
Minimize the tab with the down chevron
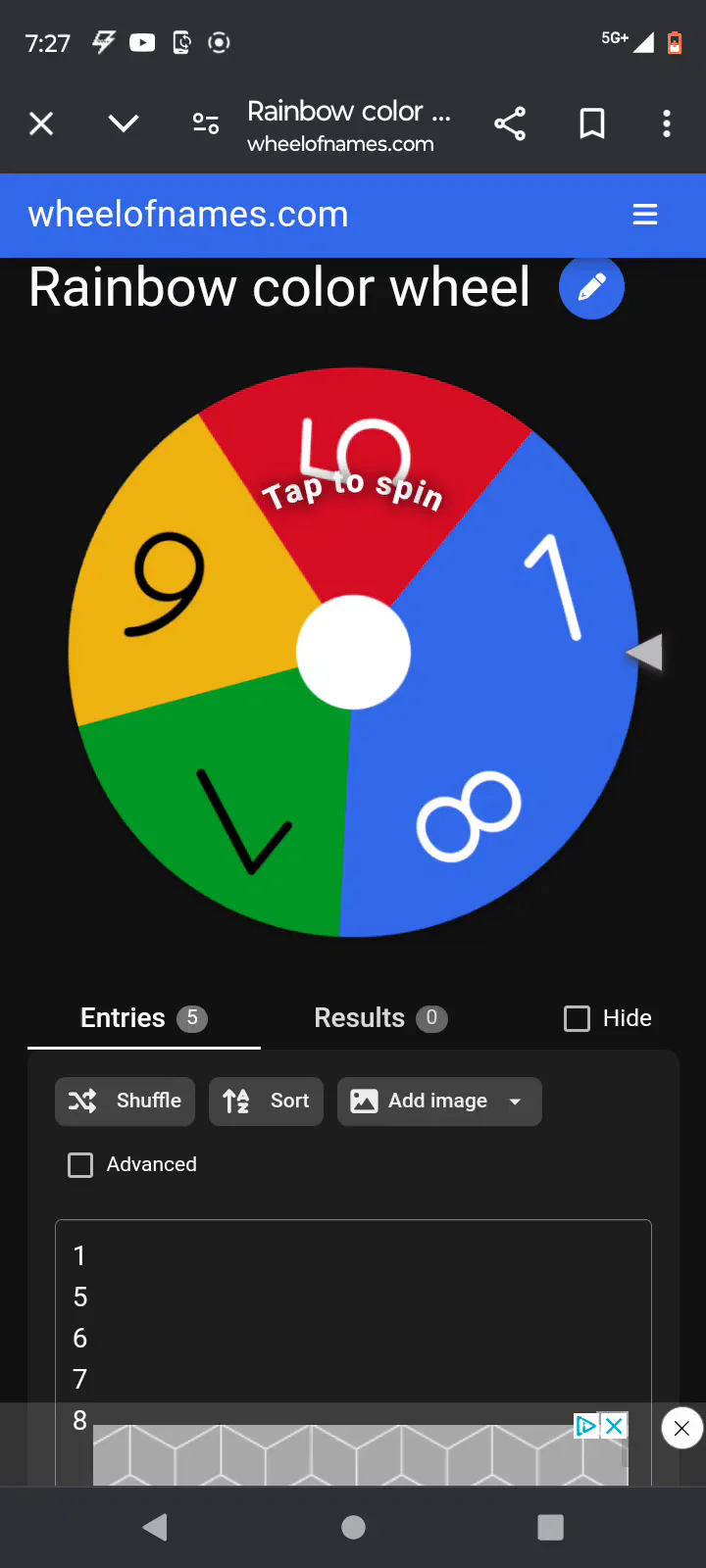[x=124, y=123]
